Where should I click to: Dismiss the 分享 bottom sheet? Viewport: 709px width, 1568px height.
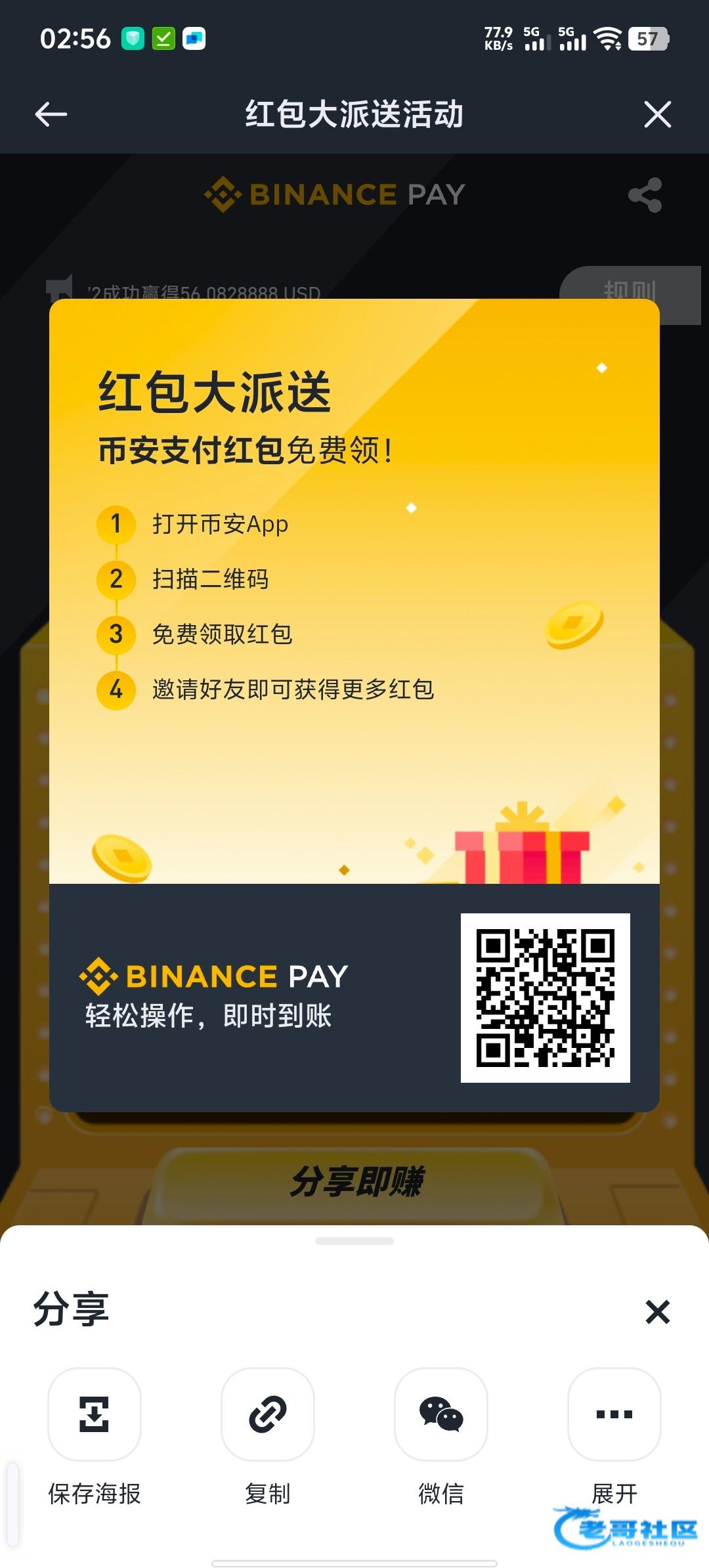tap(657, 1312)
